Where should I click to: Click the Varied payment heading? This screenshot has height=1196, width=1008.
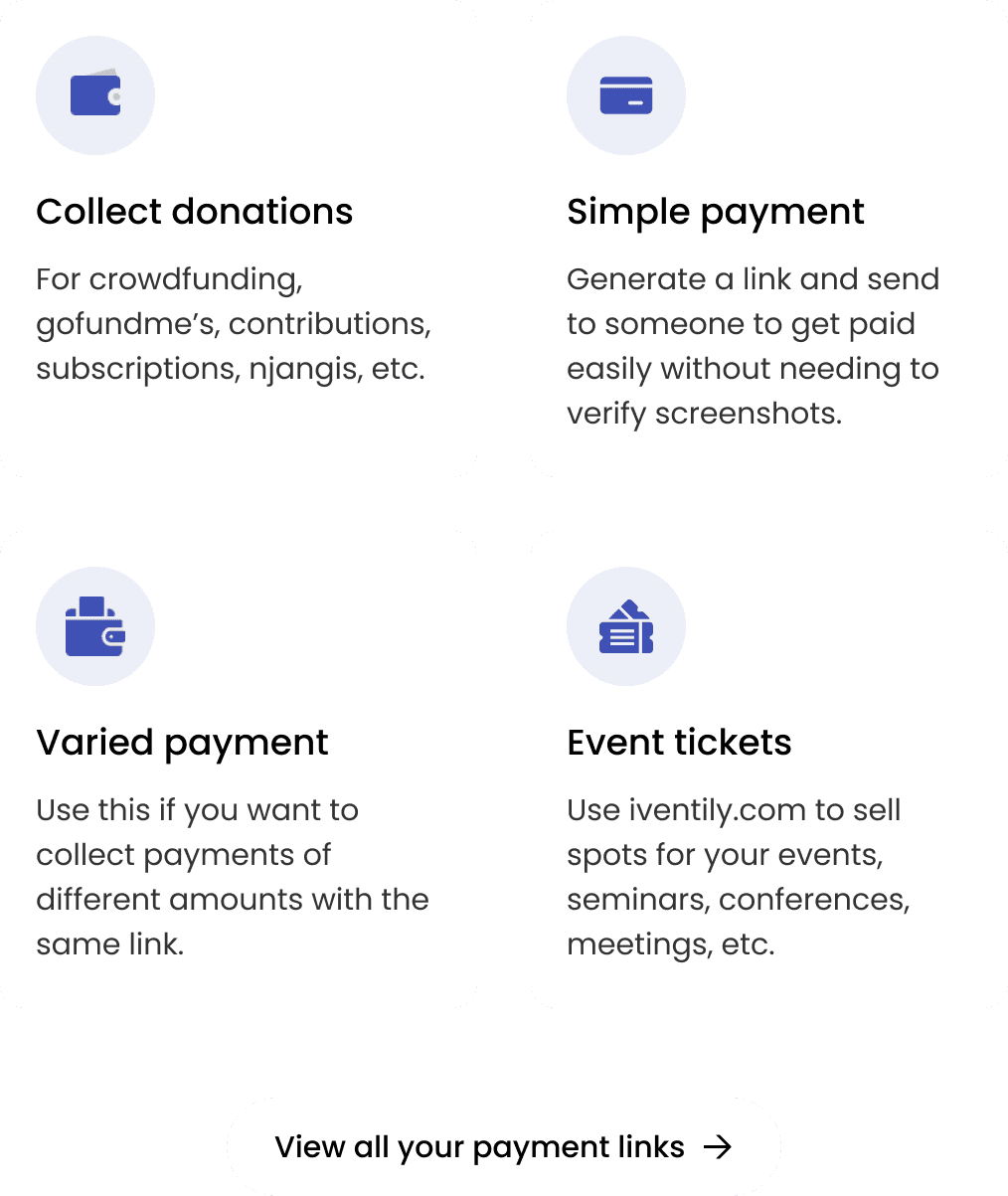(182, 743)
